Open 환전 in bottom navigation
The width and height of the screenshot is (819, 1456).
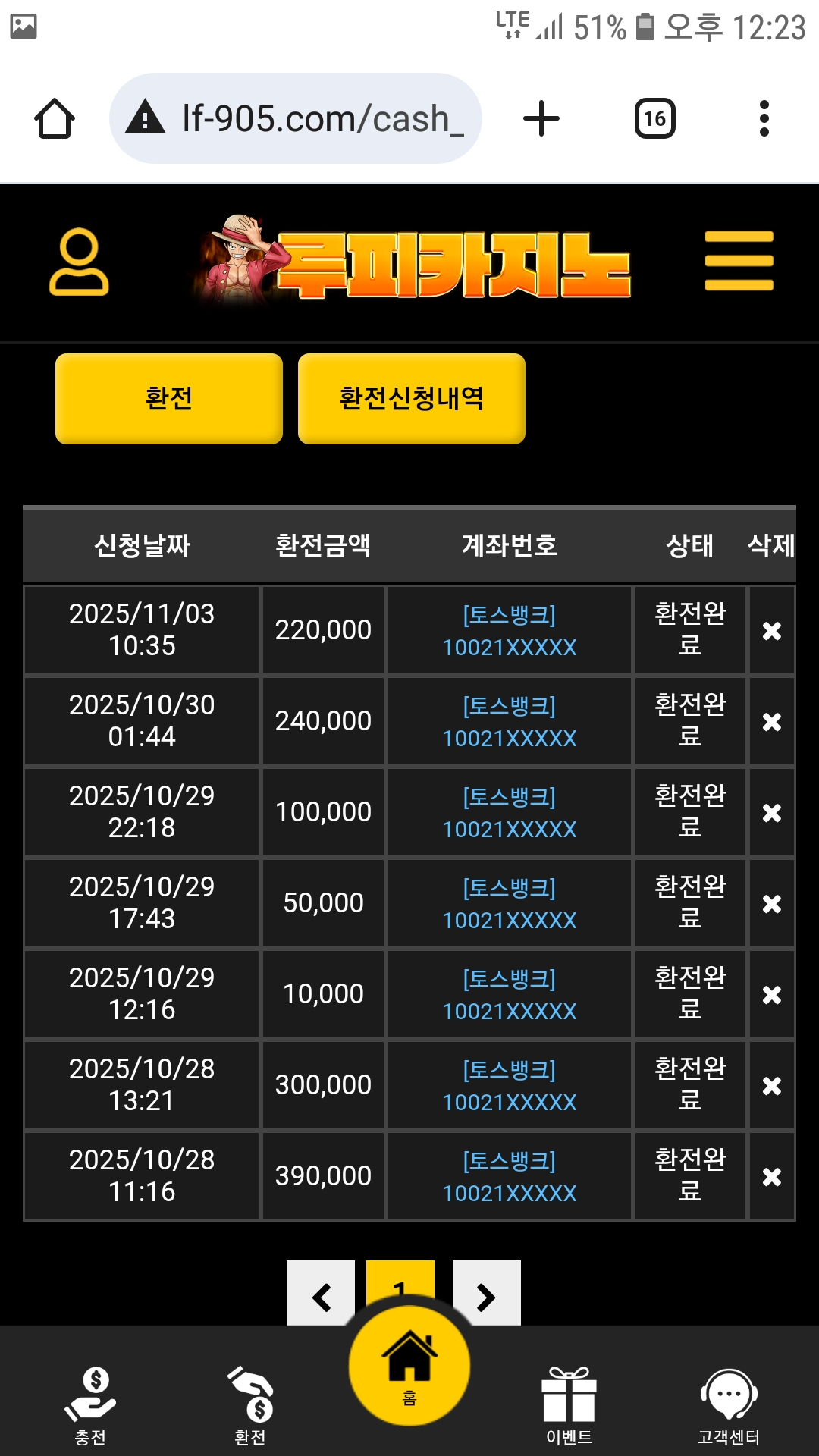click(250, 1404)
